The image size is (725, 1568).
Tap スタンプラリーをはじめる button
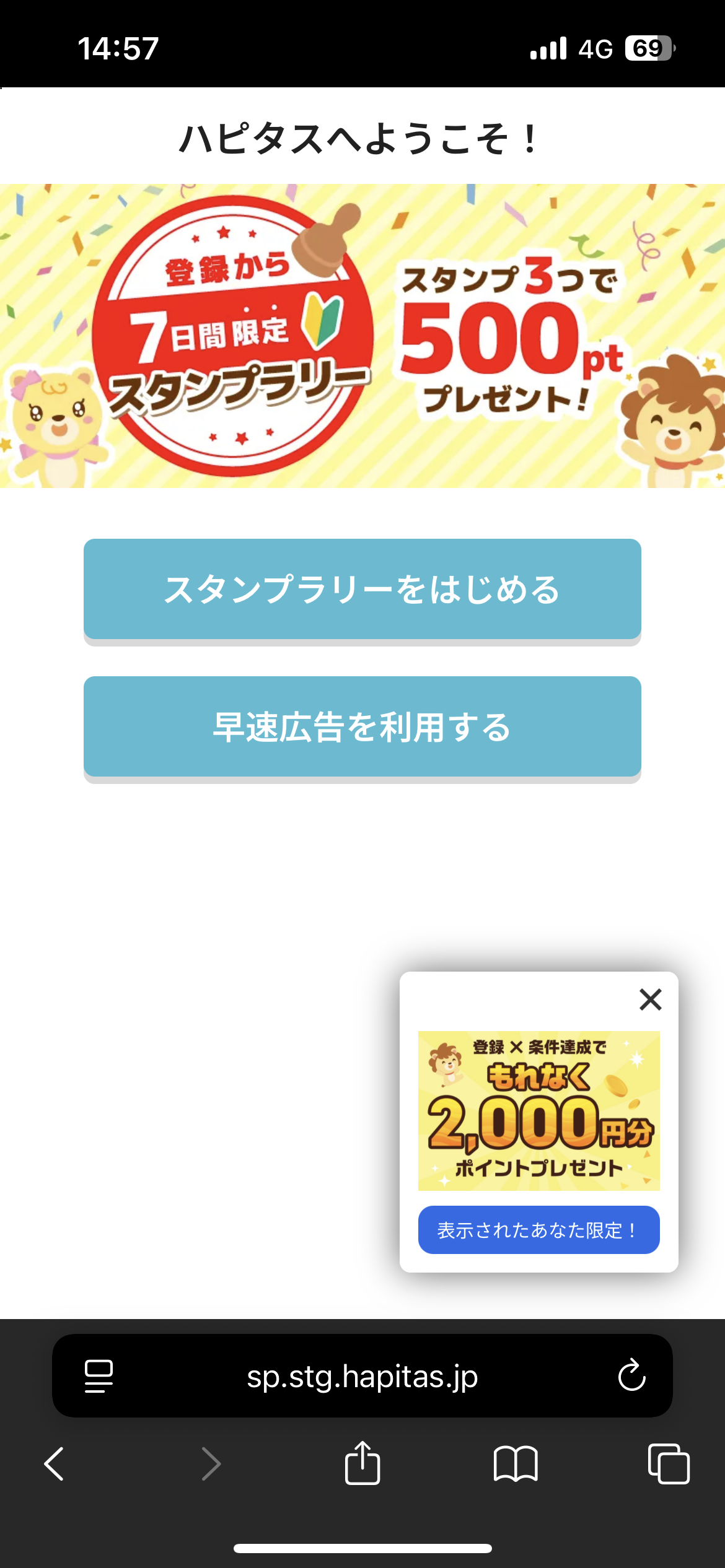click(x=362, y=589)
